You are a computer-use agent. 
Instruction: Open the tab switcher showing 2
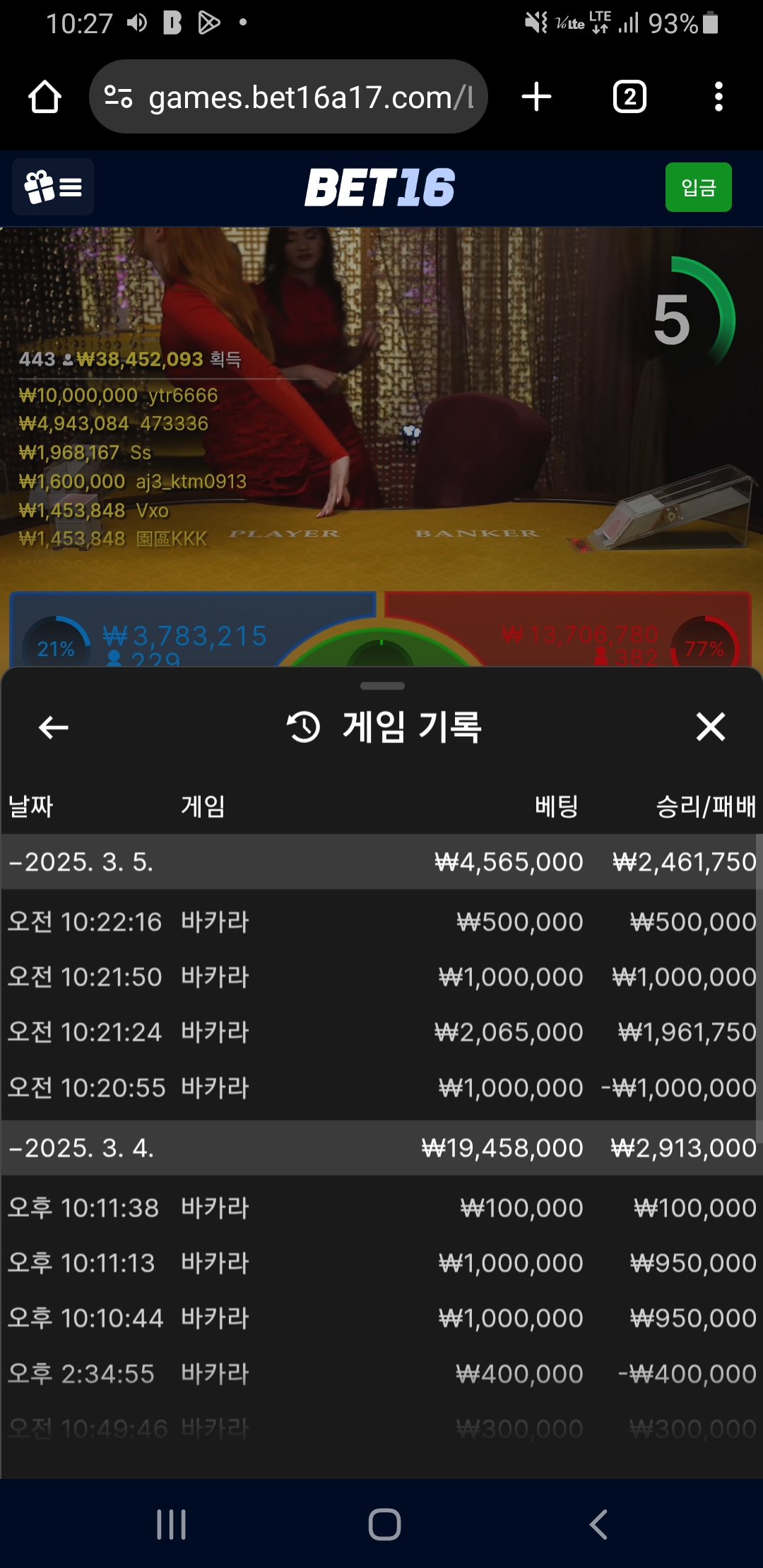(x=629, y=97)
